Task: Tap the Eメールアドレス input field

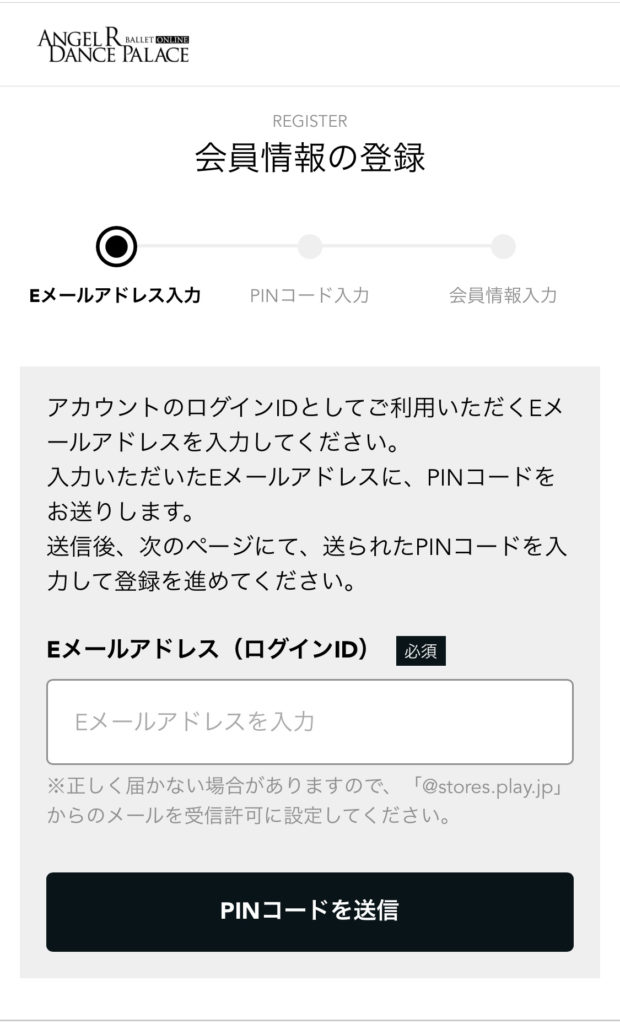Action: [x=310, y=722]
